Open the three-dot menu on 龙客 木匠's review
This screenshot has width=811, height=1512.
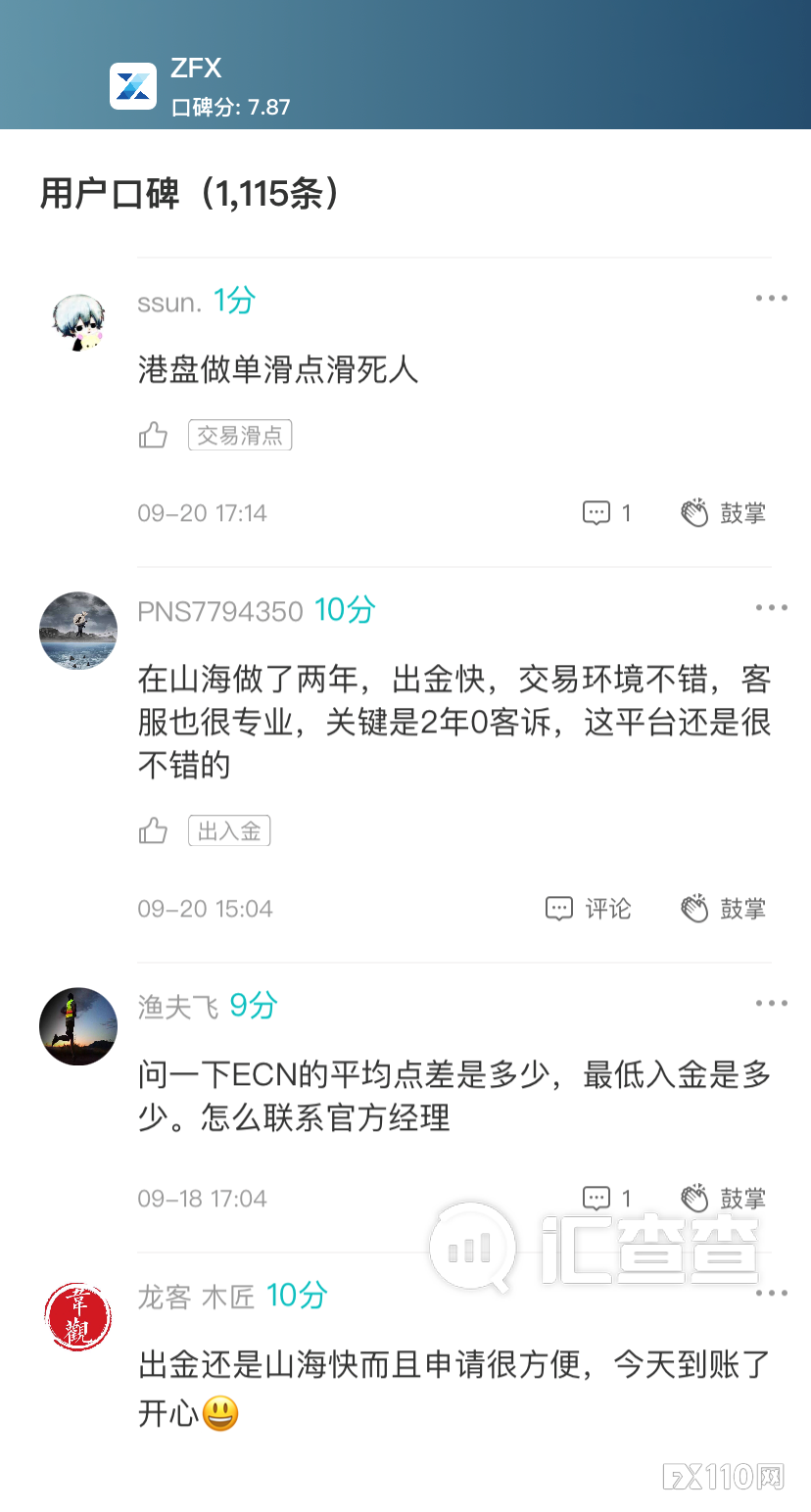tap(772, 1292)
